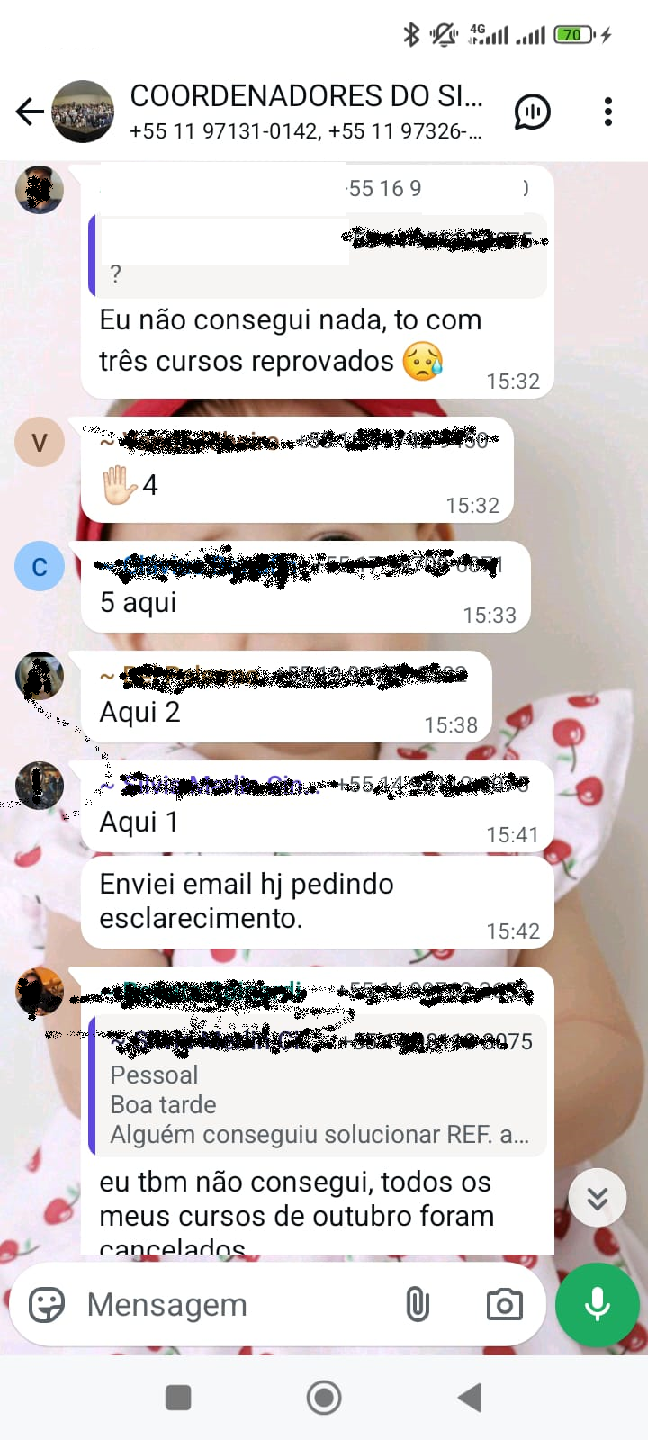
Task: Open profile of the V avatar sender
Action: coord(39,443)
